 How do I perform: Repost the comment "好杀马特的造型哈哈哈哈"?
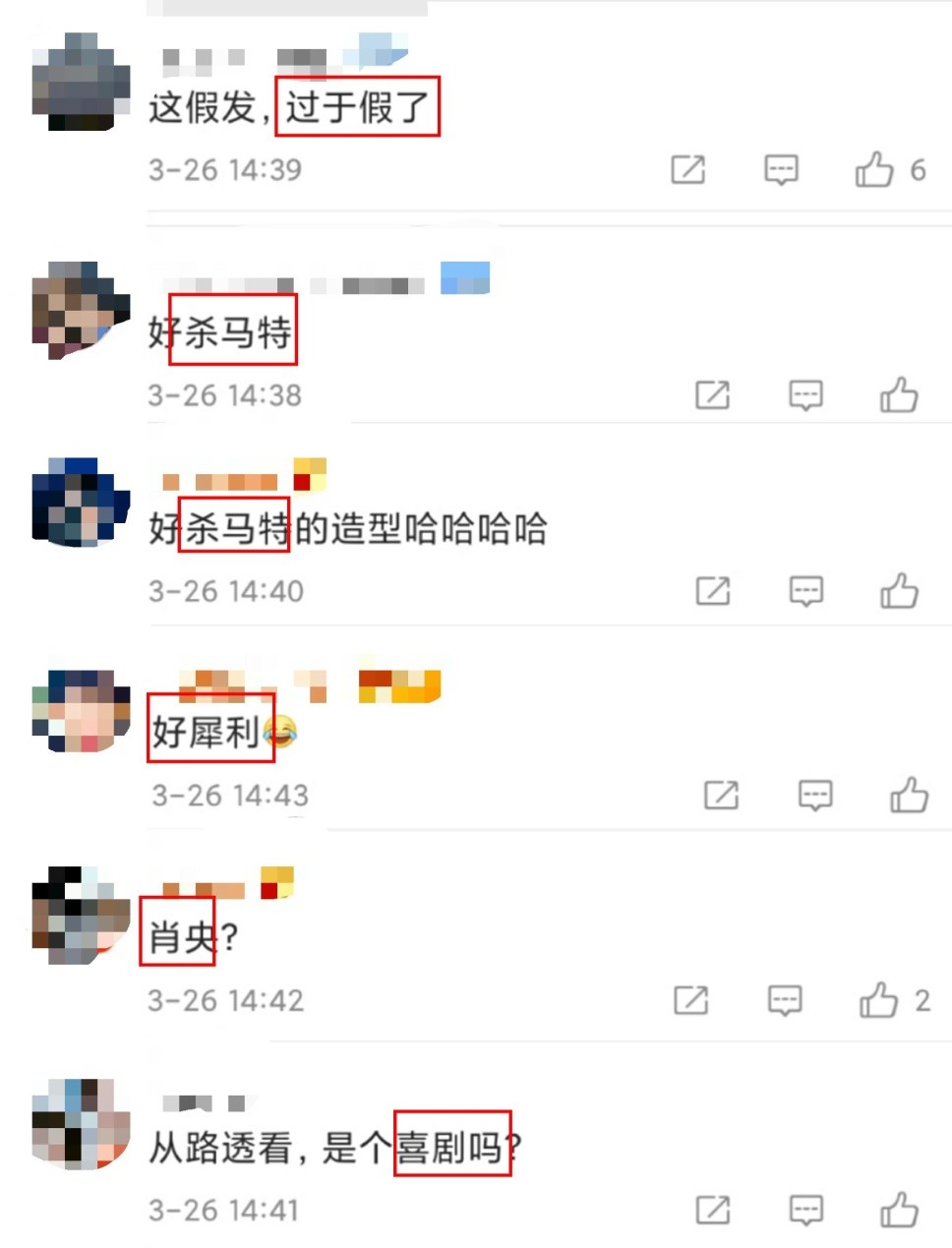click(712, 591)
